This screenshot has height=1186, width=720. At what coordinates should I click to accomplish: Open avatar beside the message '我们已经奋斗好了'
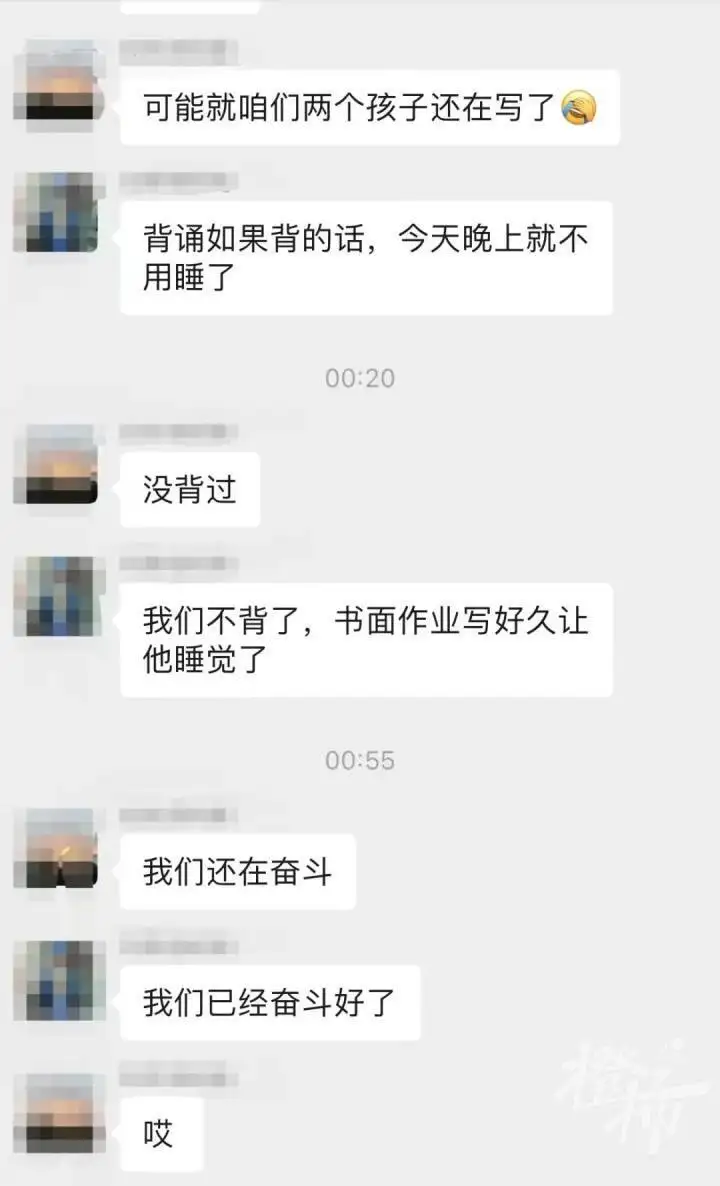coord(59,979)
